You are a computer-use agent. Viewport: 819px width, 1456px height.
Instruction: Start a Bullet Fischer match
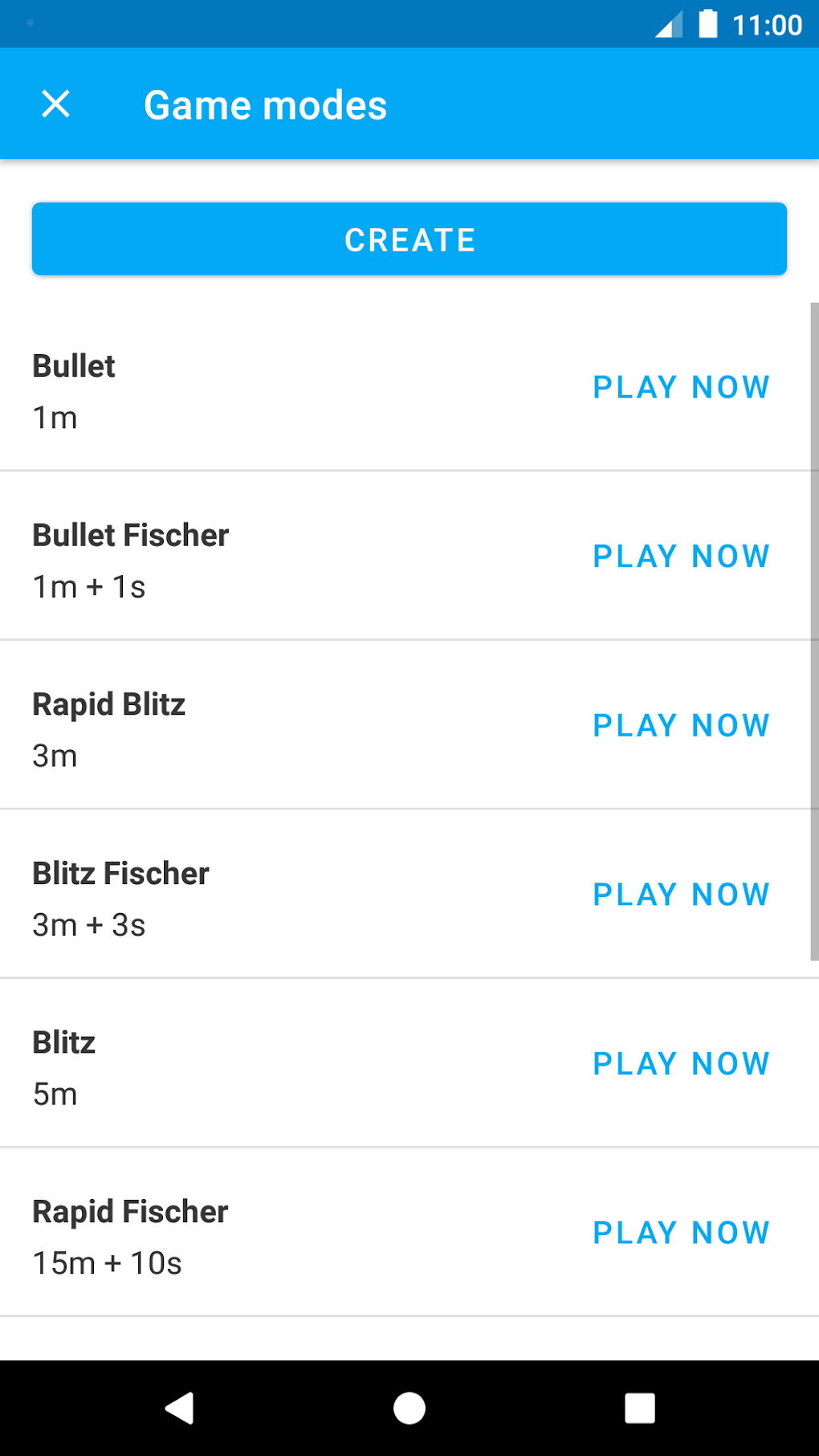[680, 556]
